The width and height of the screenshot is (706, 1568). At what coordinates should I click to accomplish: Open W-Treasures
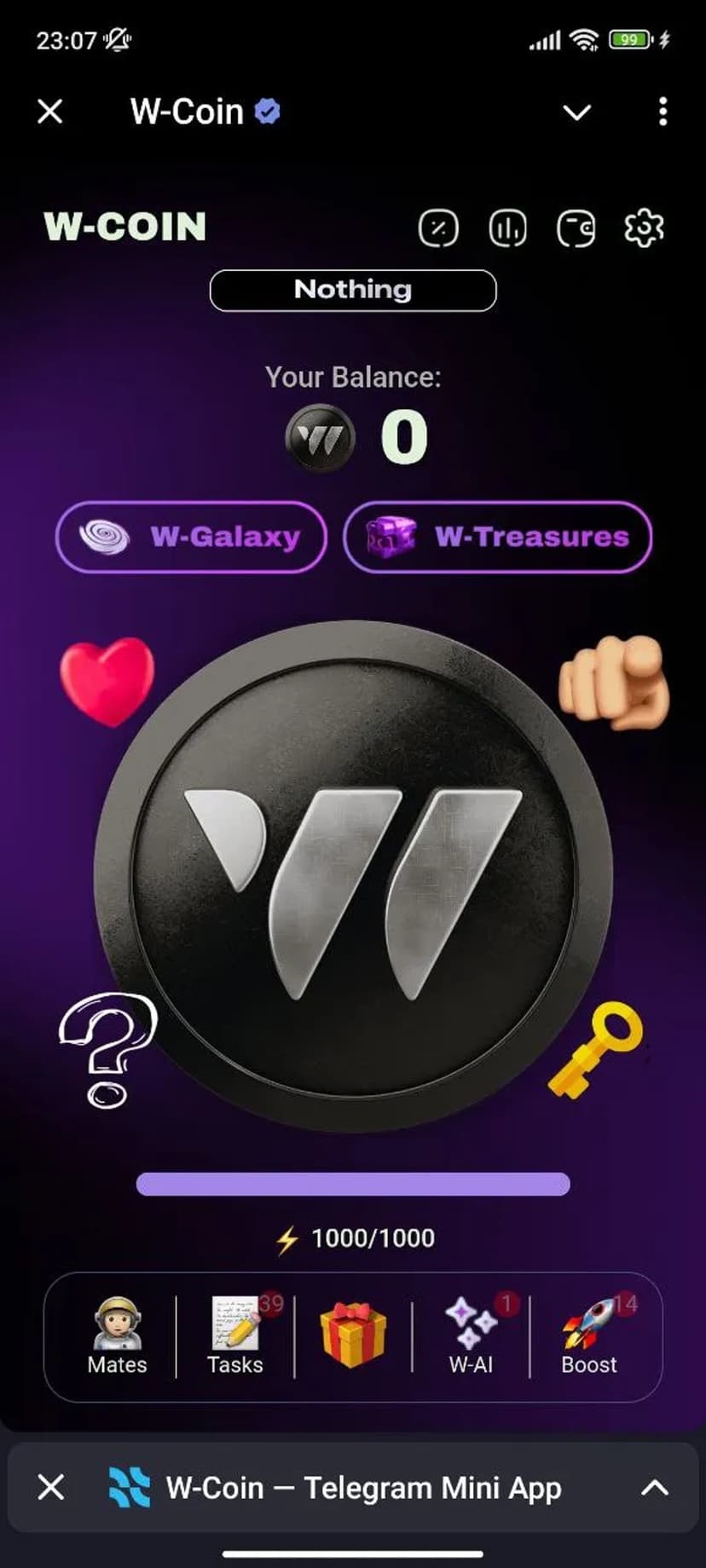click(497, 537)
